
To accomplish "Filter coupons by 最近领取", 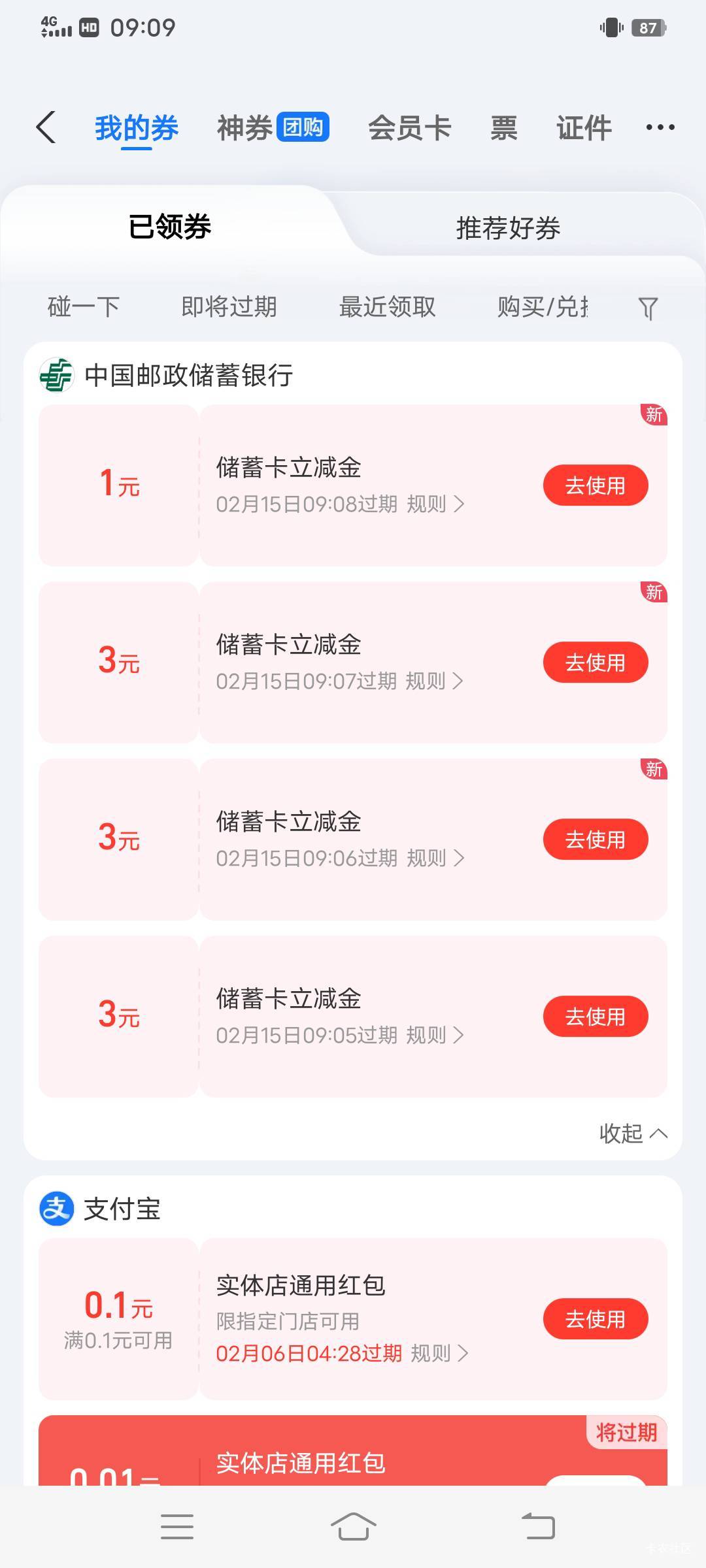I will (387, 306).
